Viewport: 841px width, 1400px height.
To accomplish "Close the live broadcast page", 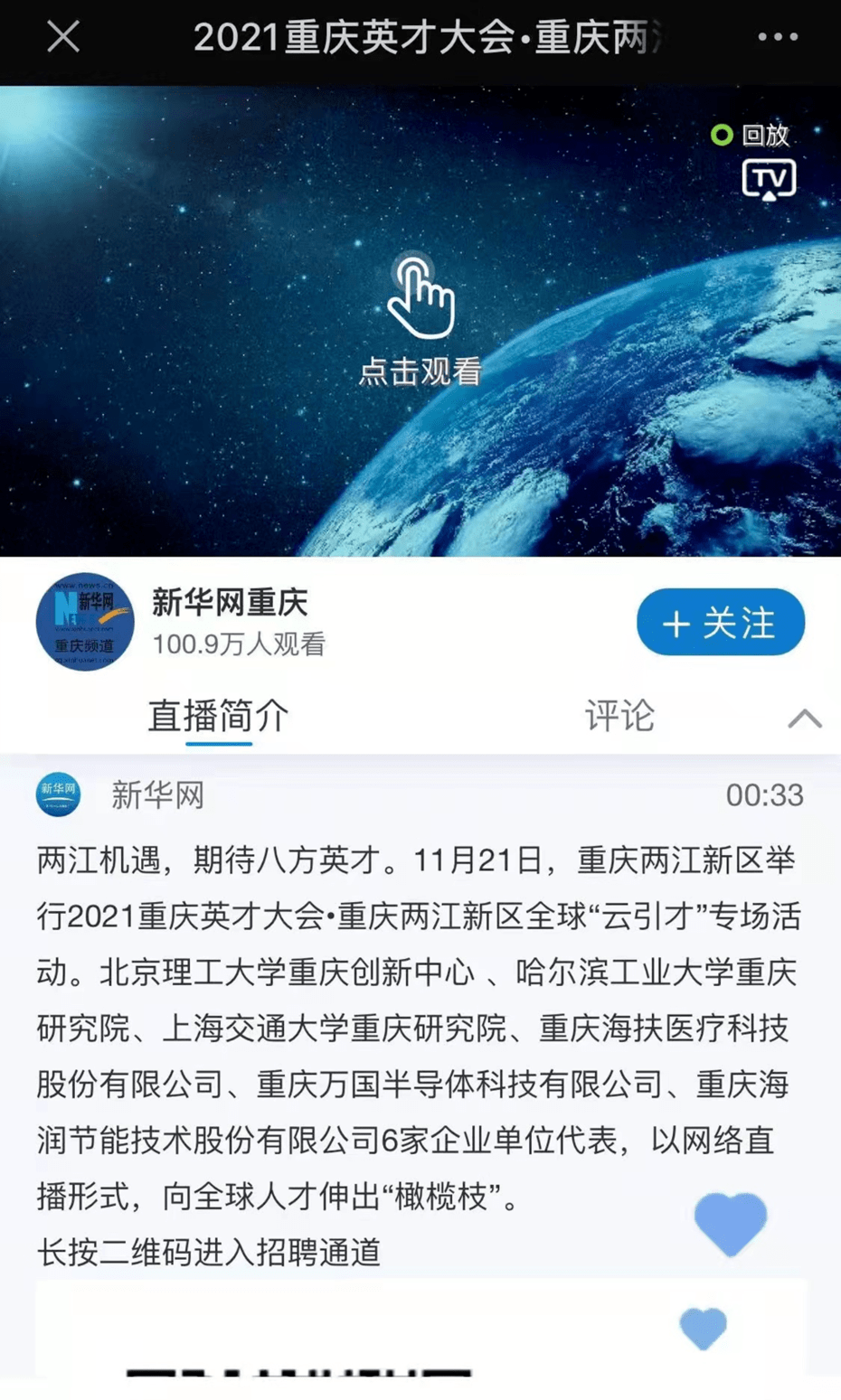I will click(x=63, y=37).
